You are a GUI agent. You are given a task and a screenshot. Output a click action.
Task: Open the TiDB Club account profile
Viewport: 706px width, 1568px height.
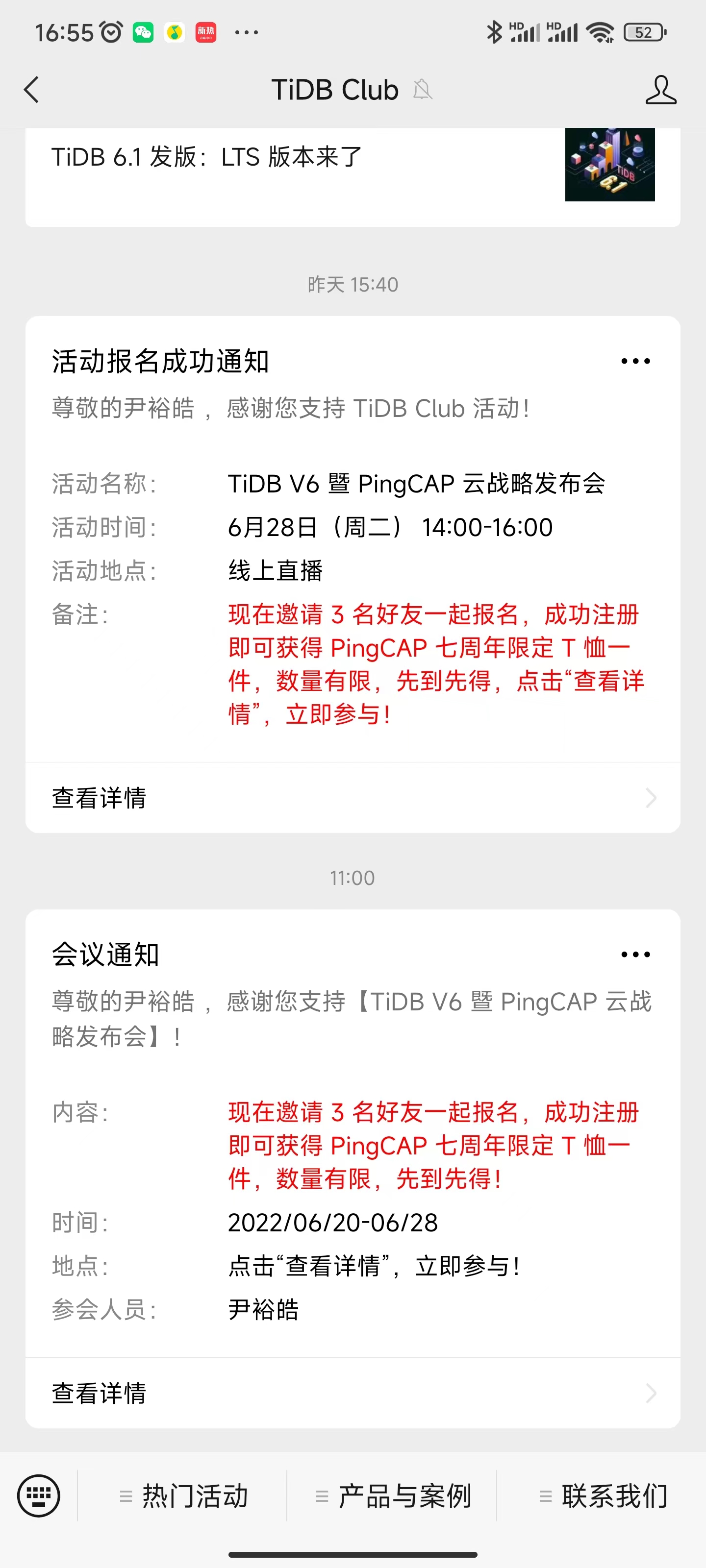(x=660, y=90)
